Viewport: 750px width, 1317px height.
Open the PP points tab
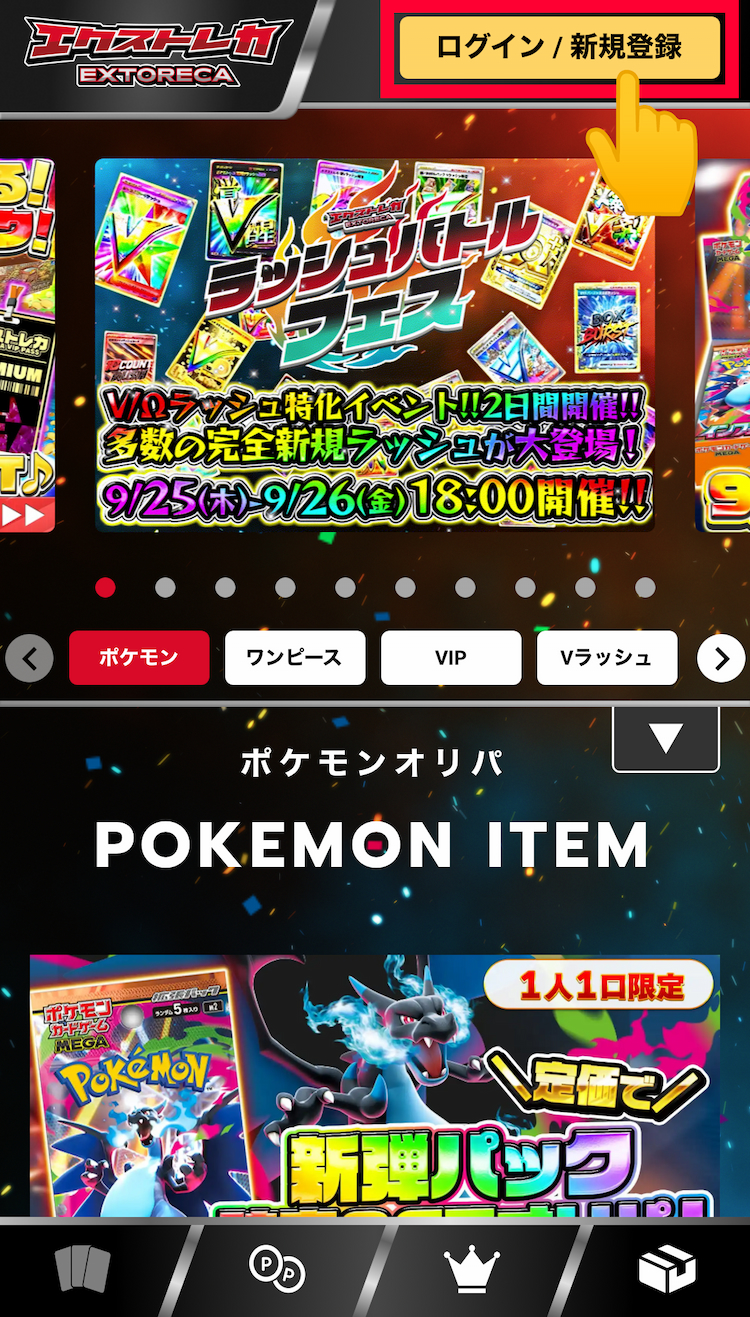click(x=277, y=1270)
